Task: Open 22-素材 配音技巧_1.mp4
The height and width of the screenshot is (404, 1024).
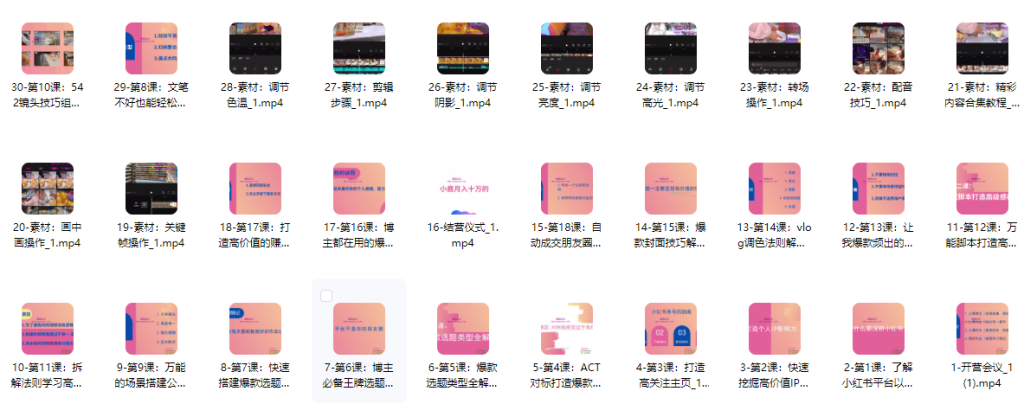Action: 879,48
